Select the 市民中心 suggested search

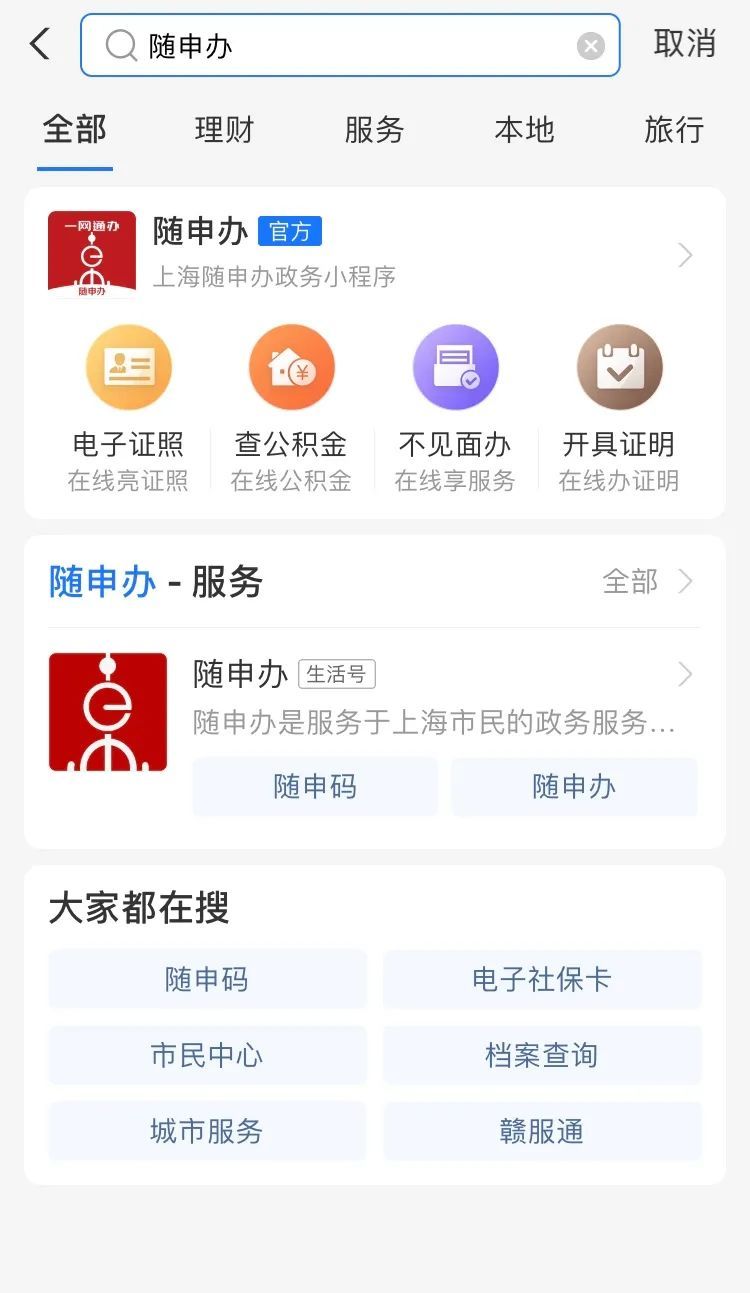207,1056
